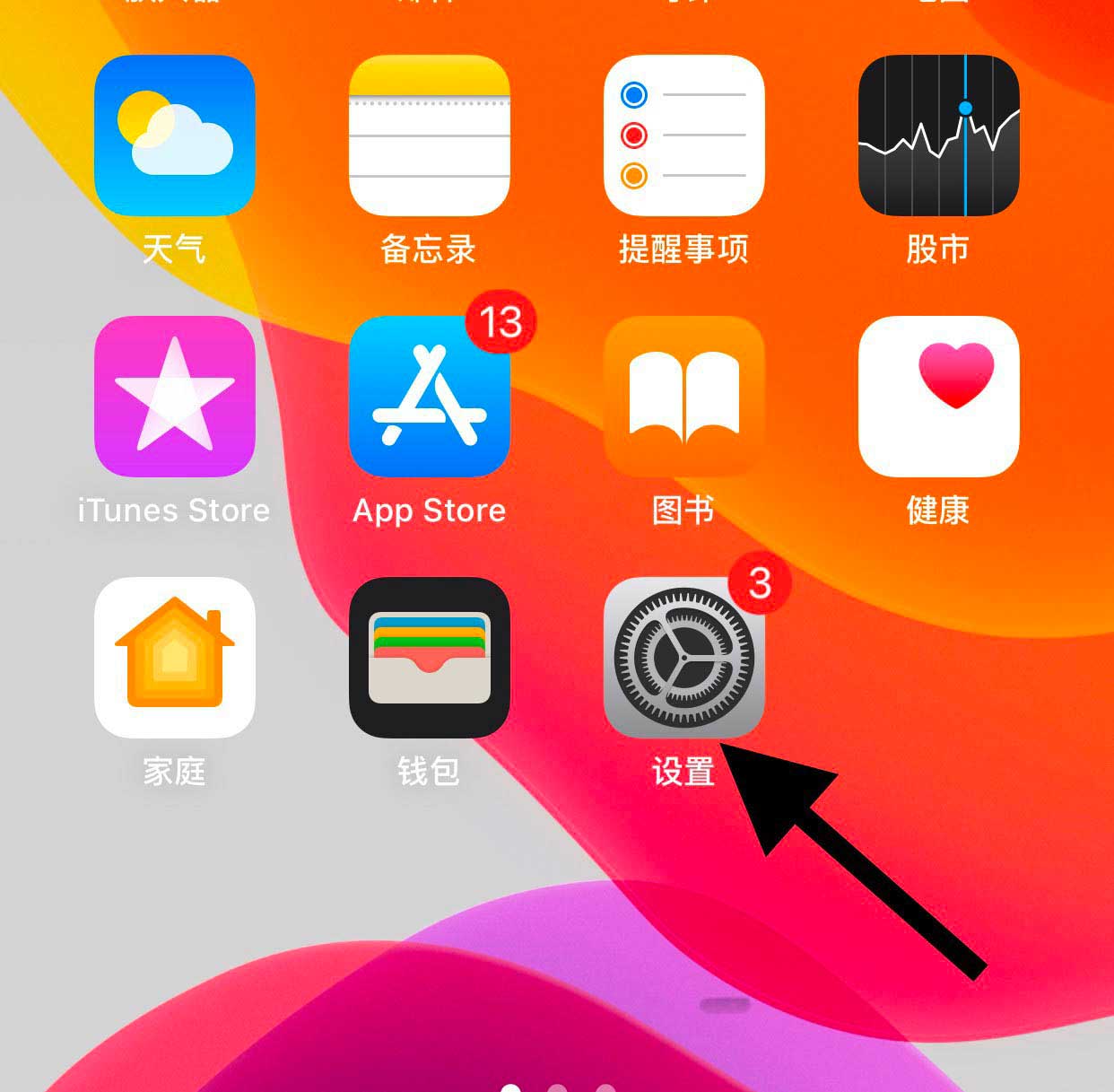Open the 家庭 home app

click(175, 657)
